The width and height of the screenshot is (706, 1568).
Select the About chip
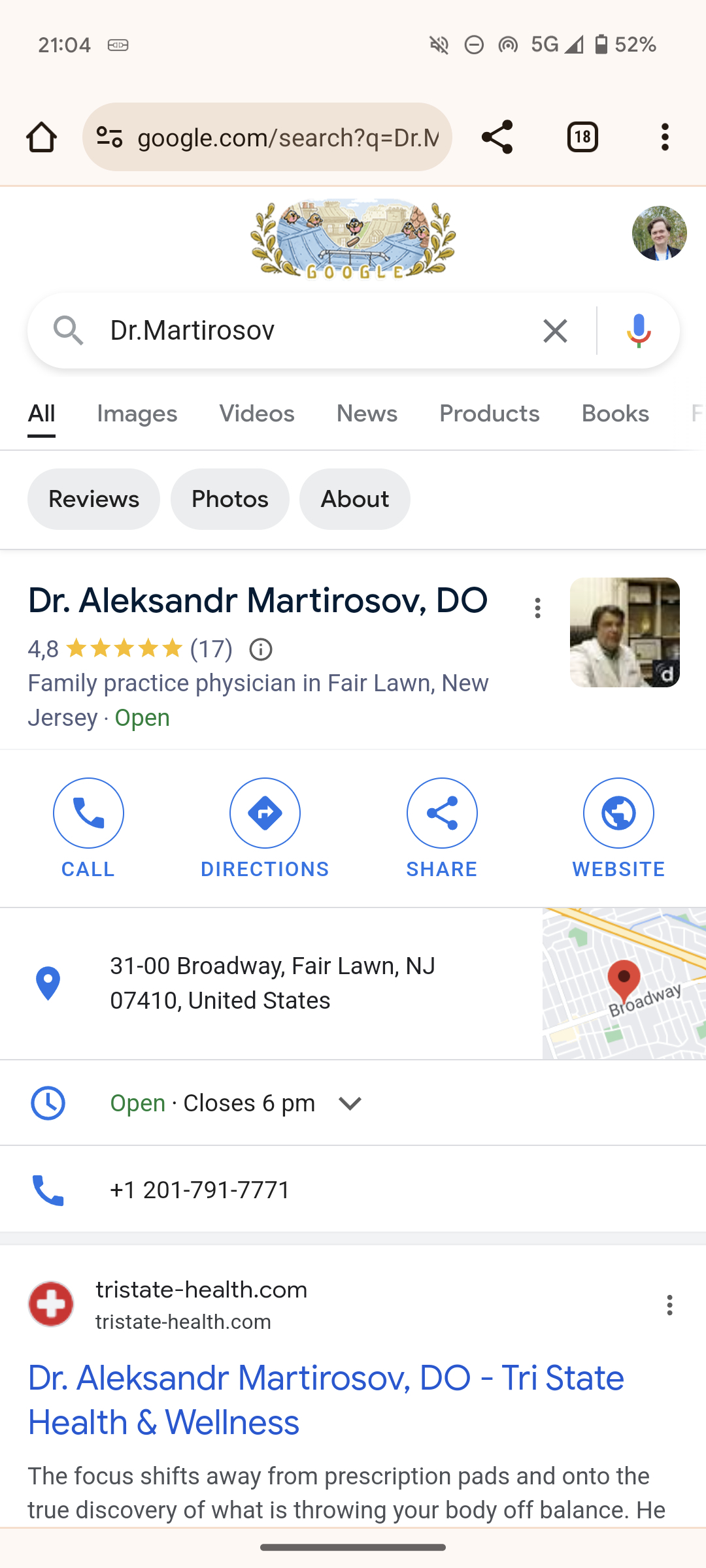point(354,499)
